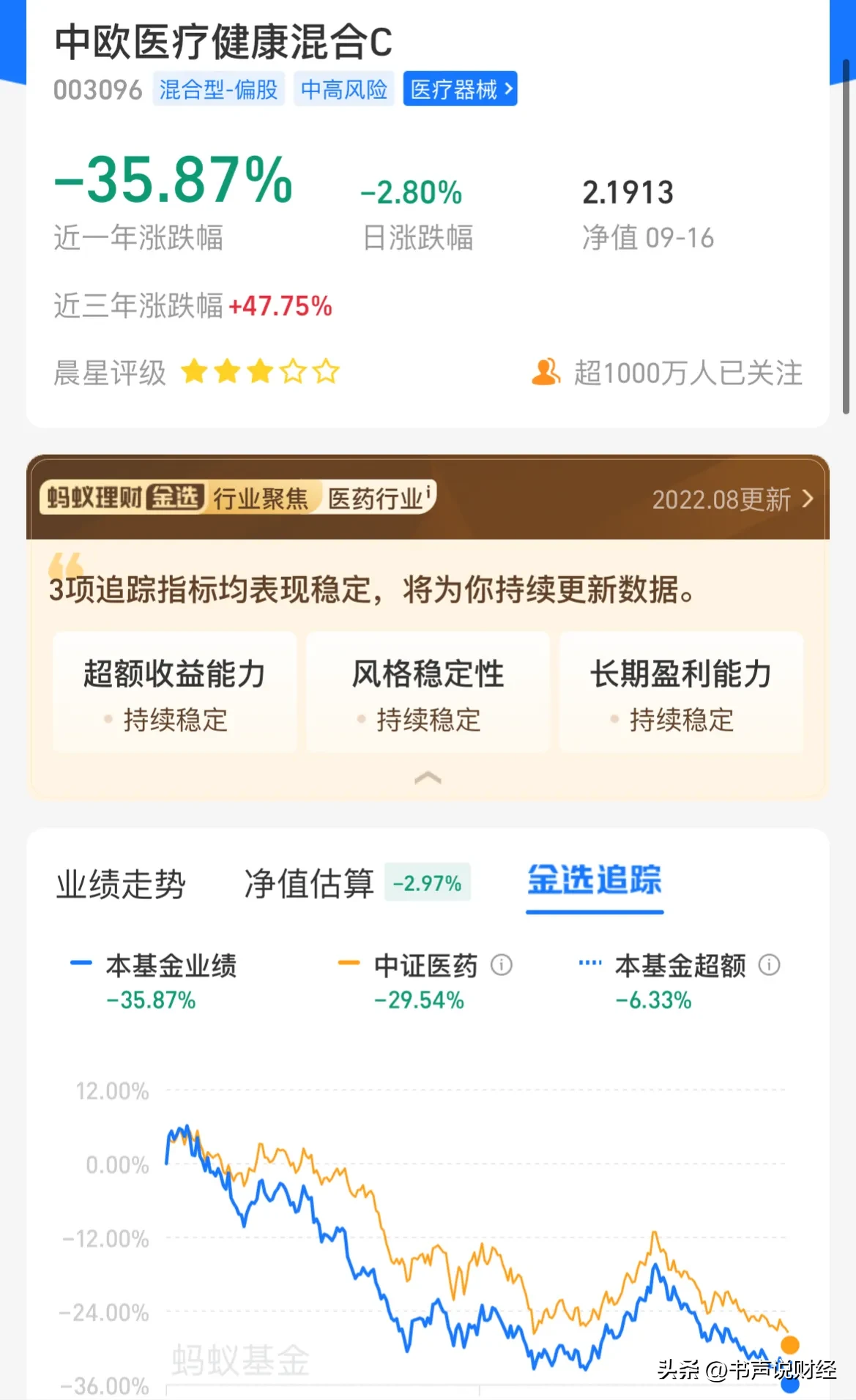Switch to the 业绩走势 tab
Image resolution: width=856 pixels, height=1400 pixels.
pos(121,884)
